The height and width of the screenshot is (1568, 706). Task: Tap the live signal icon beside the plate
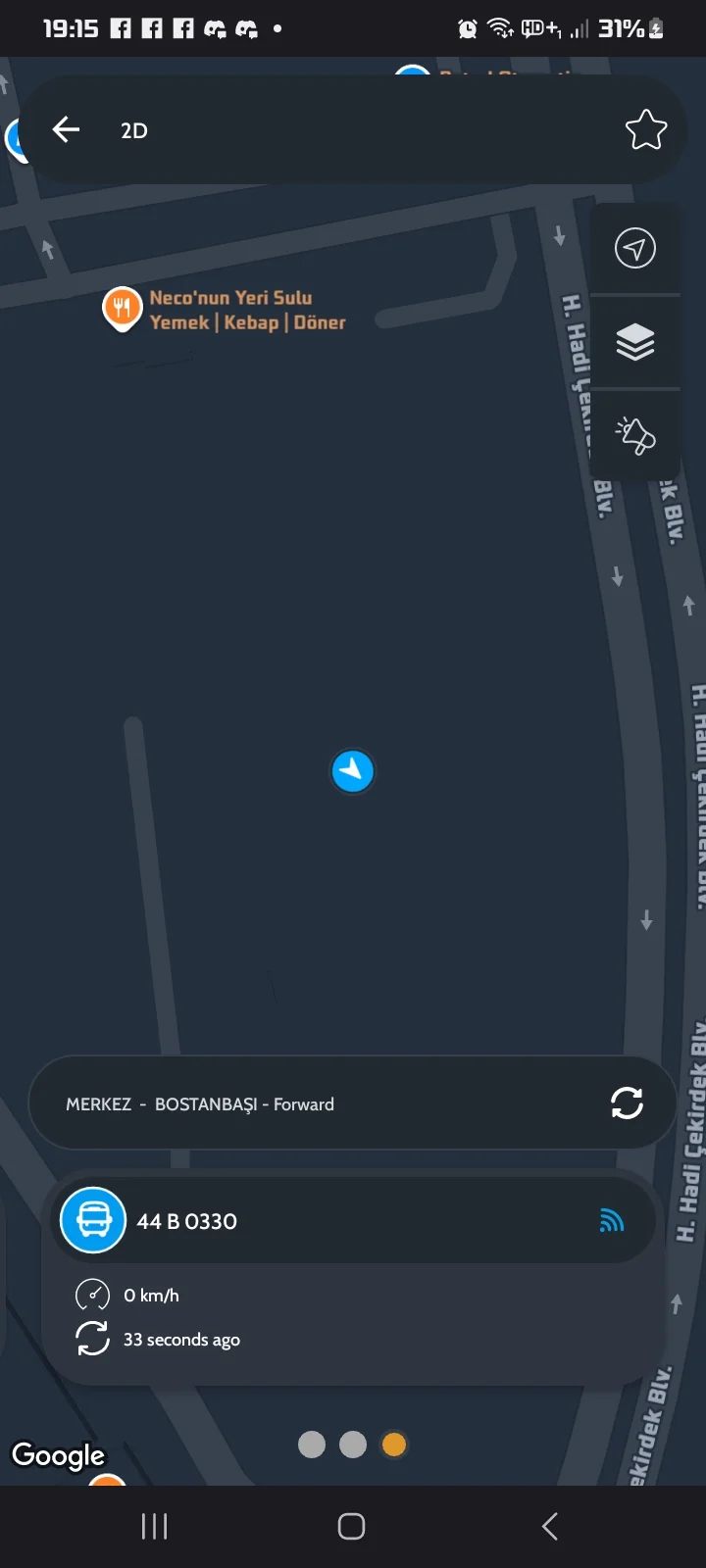click(x=613, y=1220)
